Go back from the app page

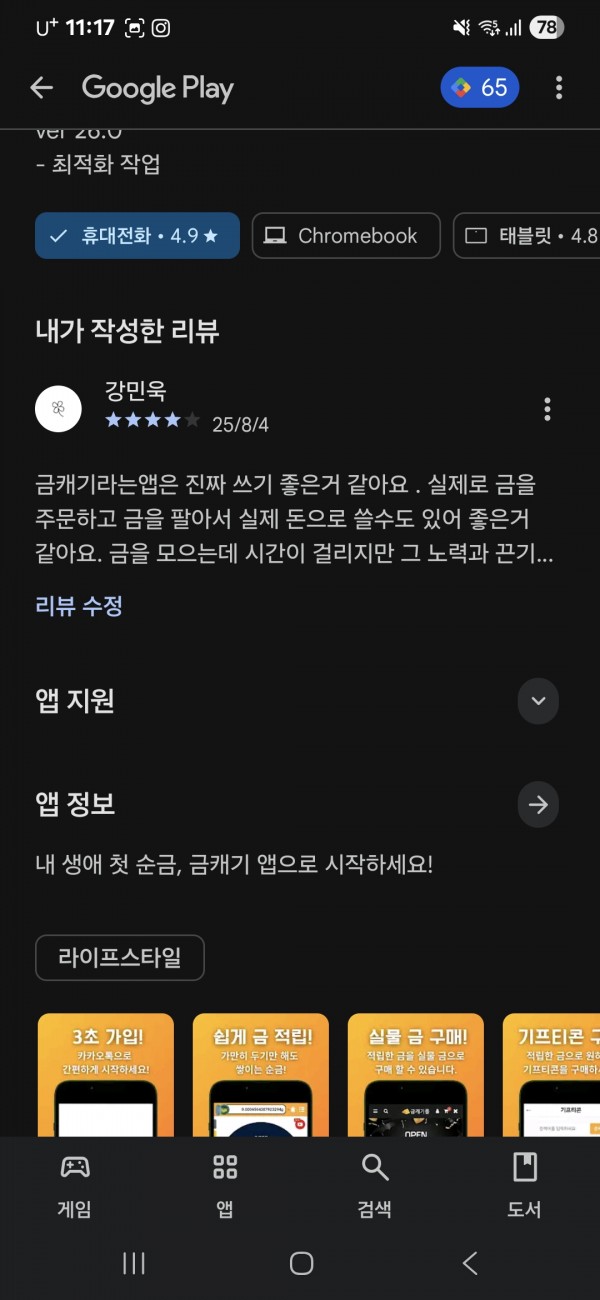(41, 88)
